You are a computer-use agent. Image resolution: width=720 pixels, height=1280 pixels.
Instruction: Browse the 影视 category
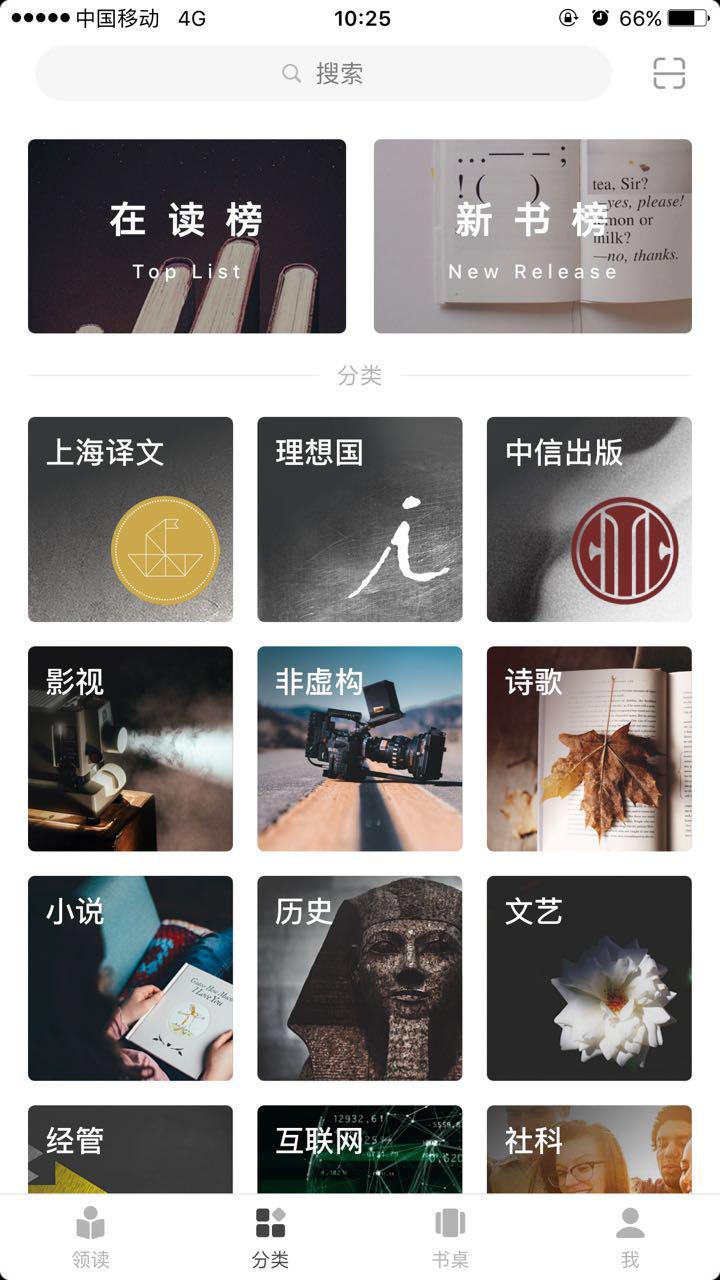130,748
